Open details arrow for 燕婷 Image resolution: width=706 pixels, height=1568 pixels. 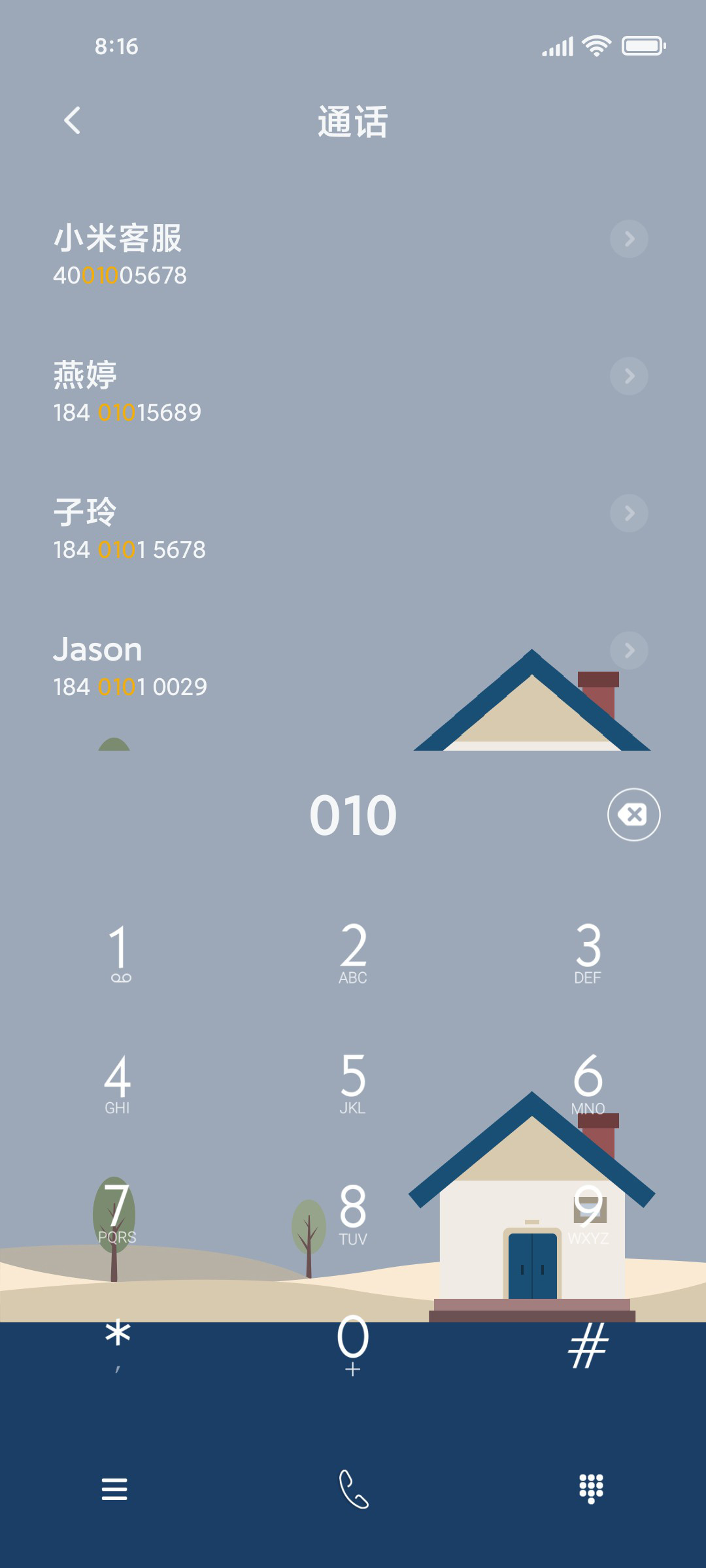629,376
